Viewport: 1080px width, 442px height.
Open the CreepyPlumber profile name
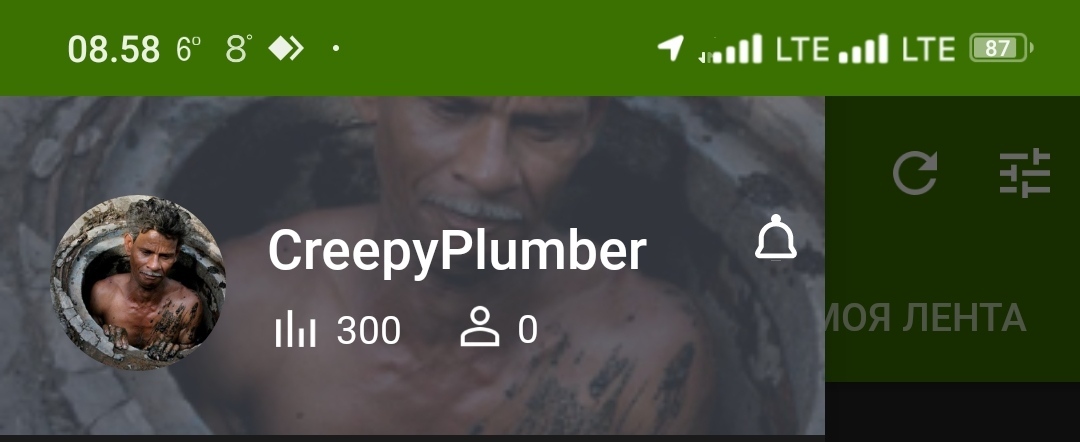pos(457,252)
